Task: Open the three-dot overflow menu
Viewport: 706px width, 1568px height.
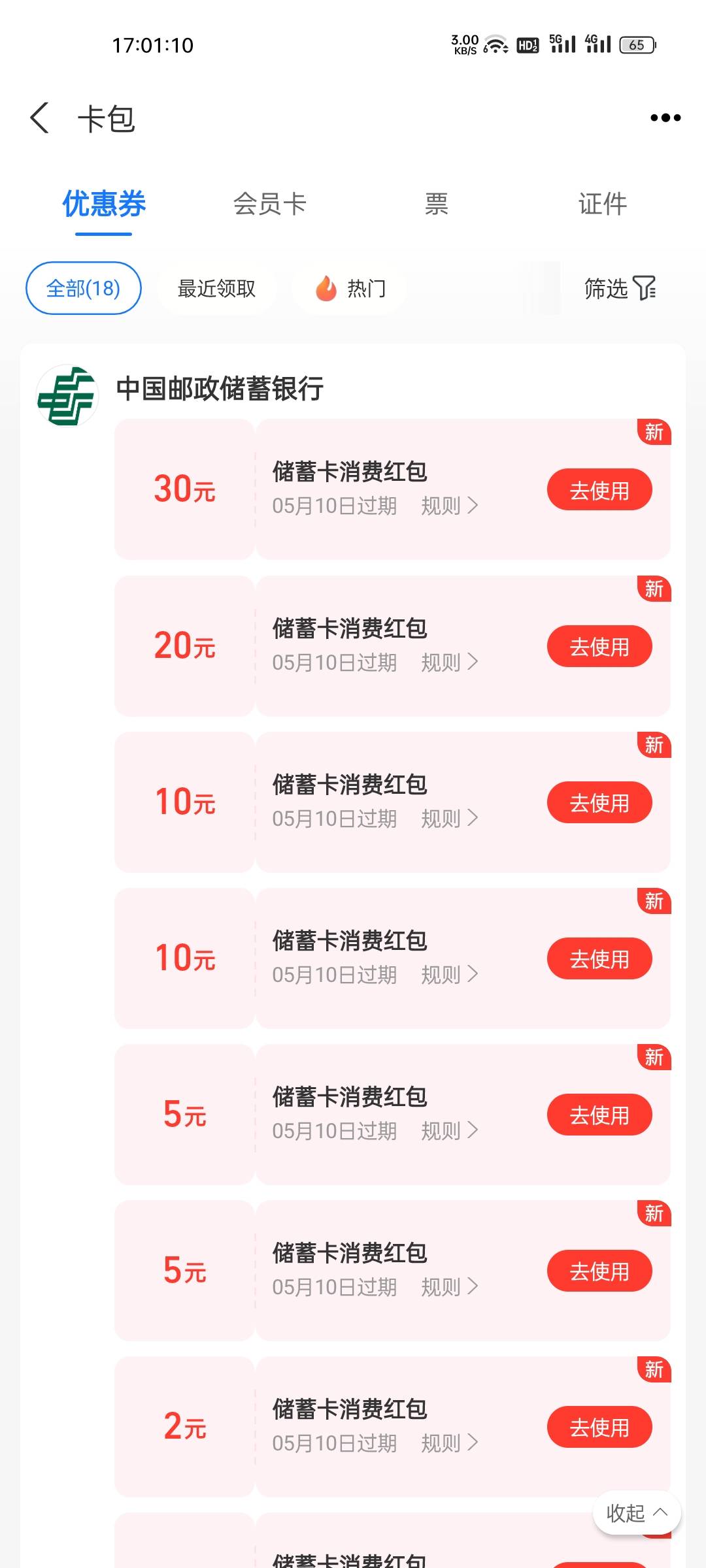Action: pos(665,118)
